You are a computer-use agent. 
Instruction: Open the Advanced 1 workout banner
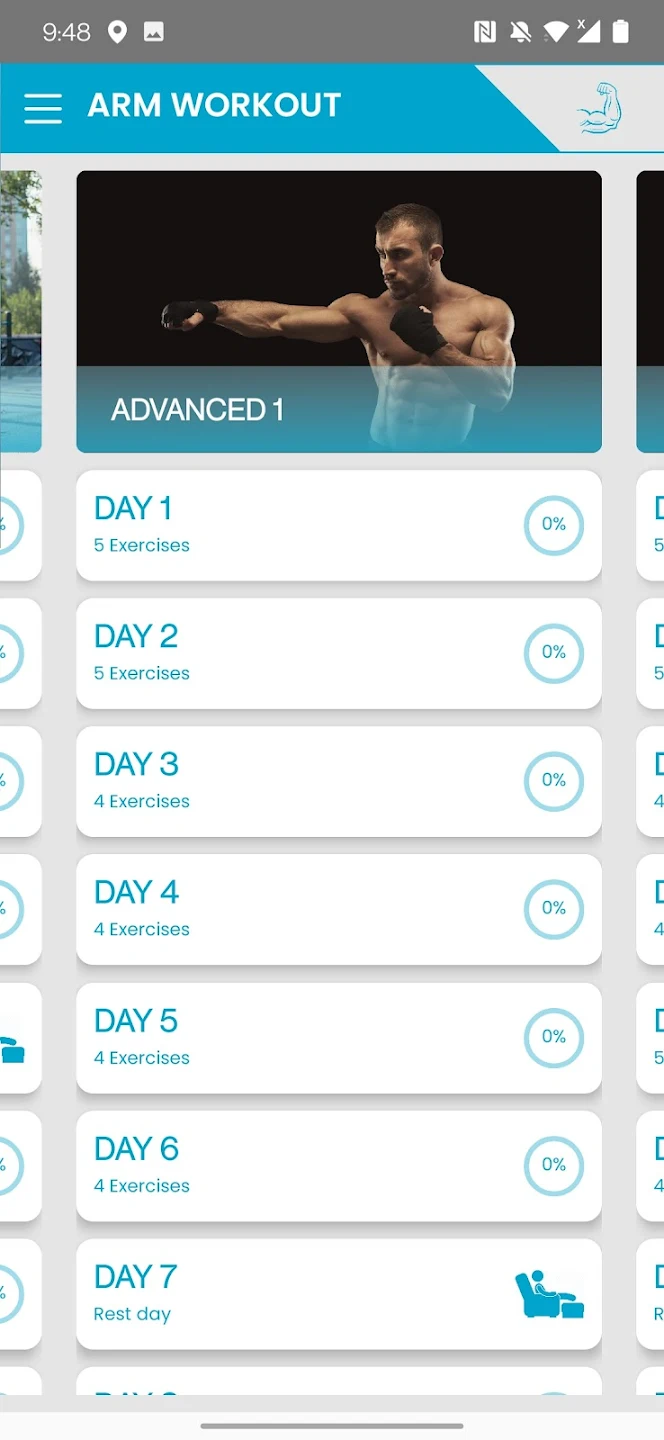click(339, 312)
